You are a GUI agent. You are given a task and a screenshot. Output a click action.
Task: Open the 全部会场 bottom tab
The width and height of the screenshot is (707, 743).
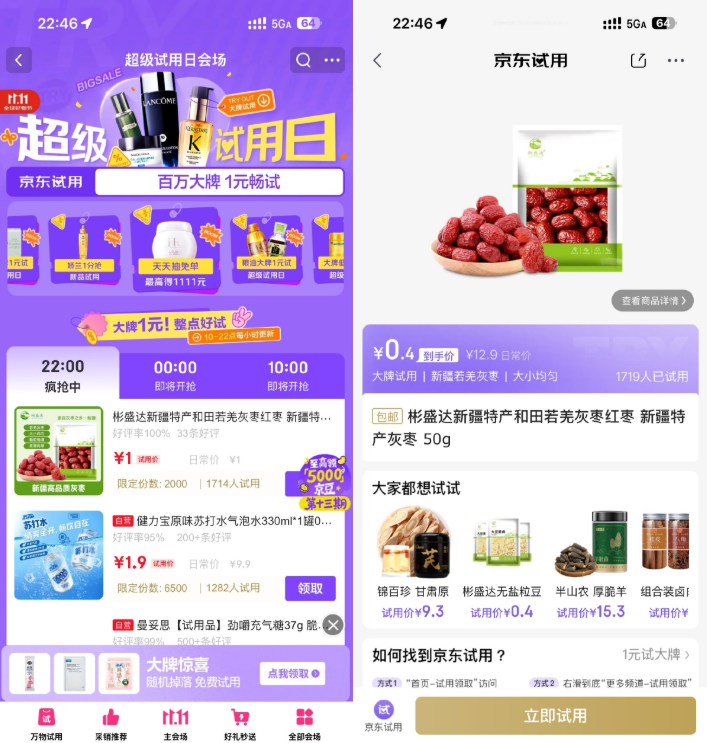tap(304, 724)
